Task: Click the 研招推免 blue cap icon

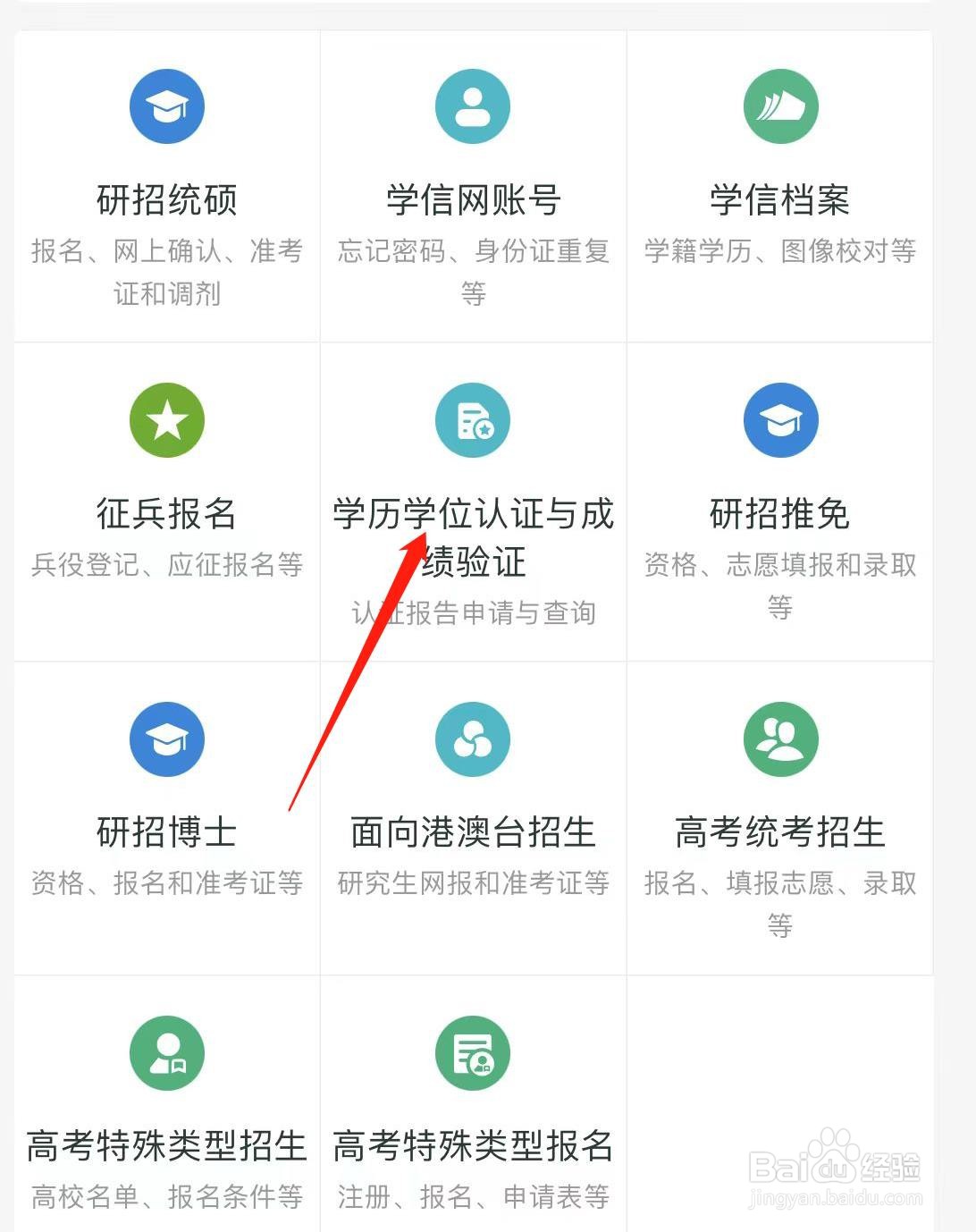Action: [781, 419]
